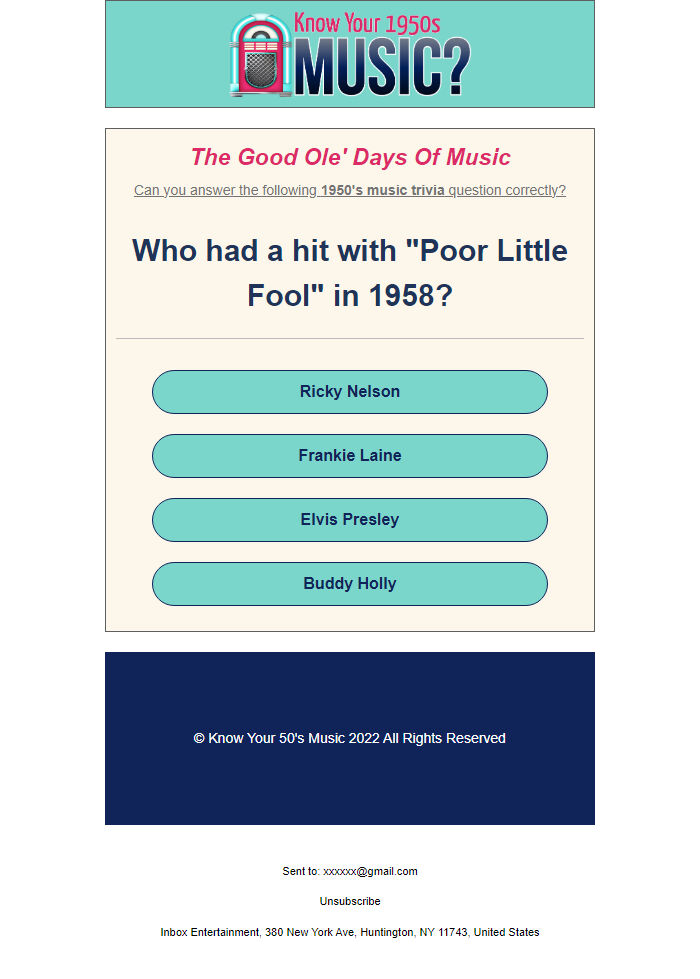Open the underlined 1950's music trivia link
Screen dimensions: 700x979
pos(382,190)
